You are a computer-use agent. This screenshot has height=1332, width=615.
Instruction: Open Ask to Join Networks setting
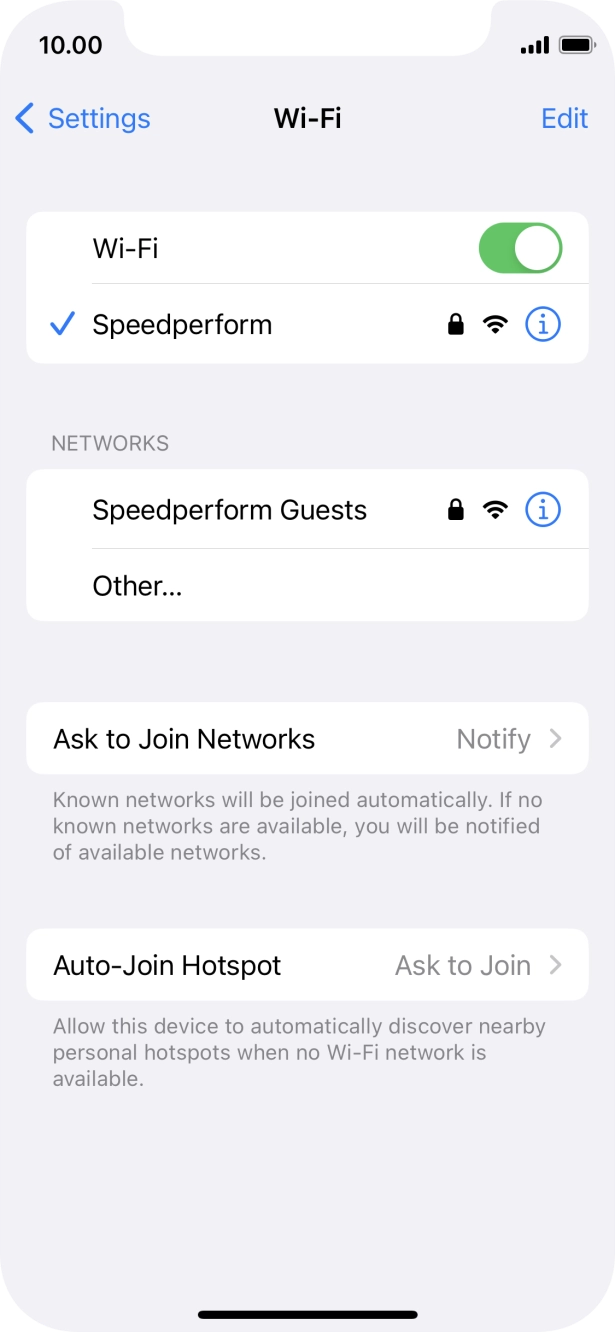coord(307,739)
